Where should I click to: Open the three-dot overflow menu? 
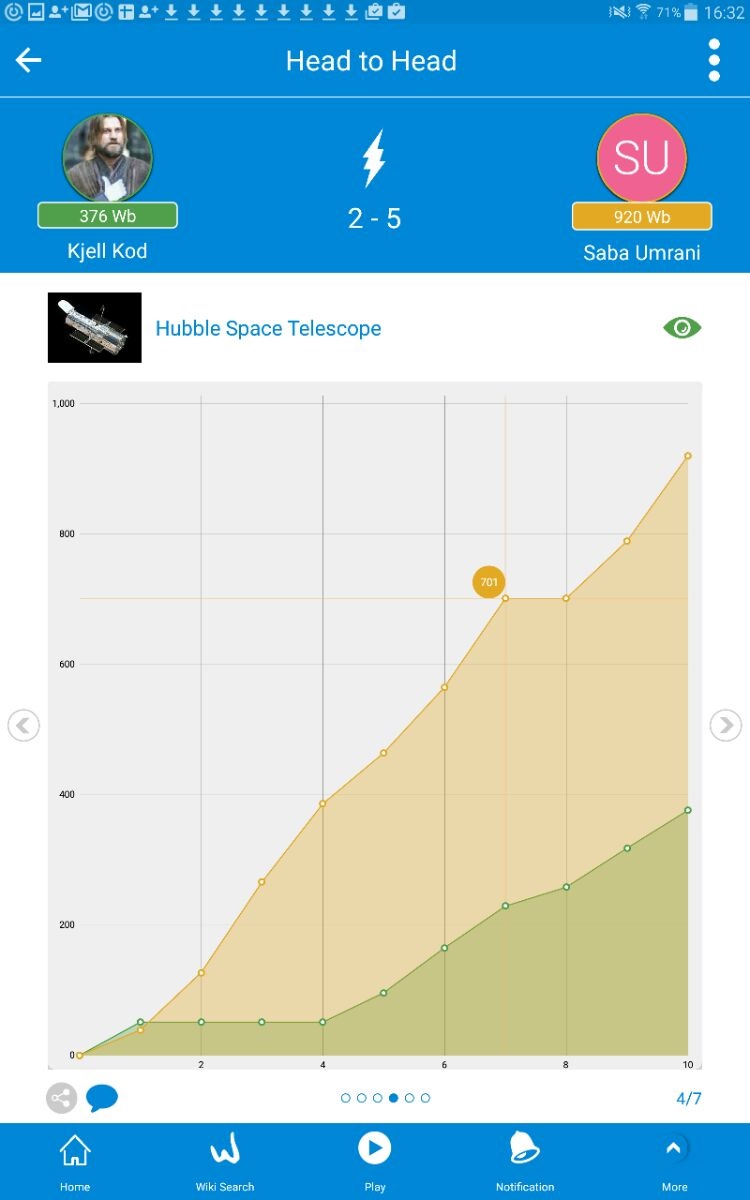[714, 61]
